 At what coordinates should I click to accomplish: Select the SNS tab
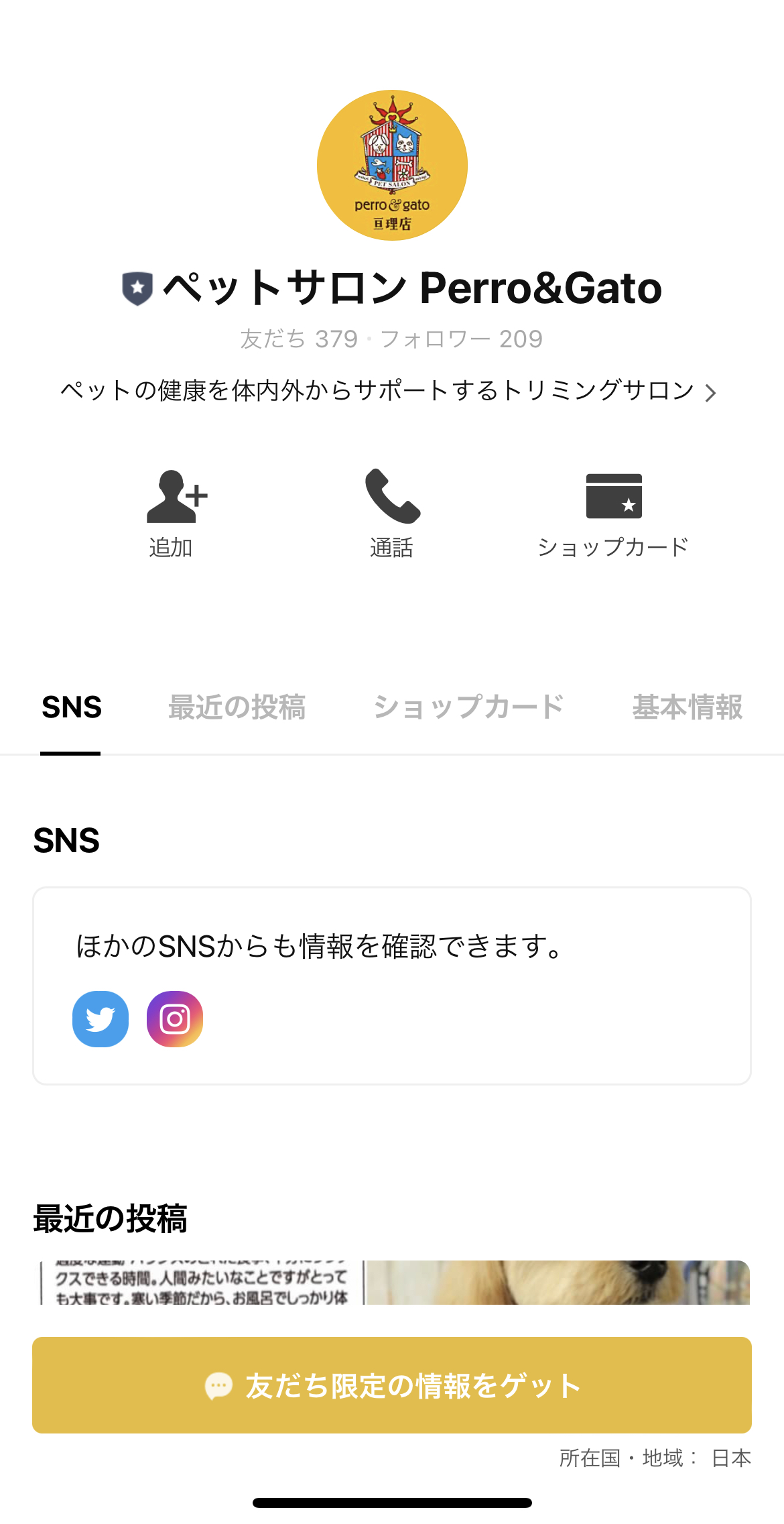(x=71, y=707)
